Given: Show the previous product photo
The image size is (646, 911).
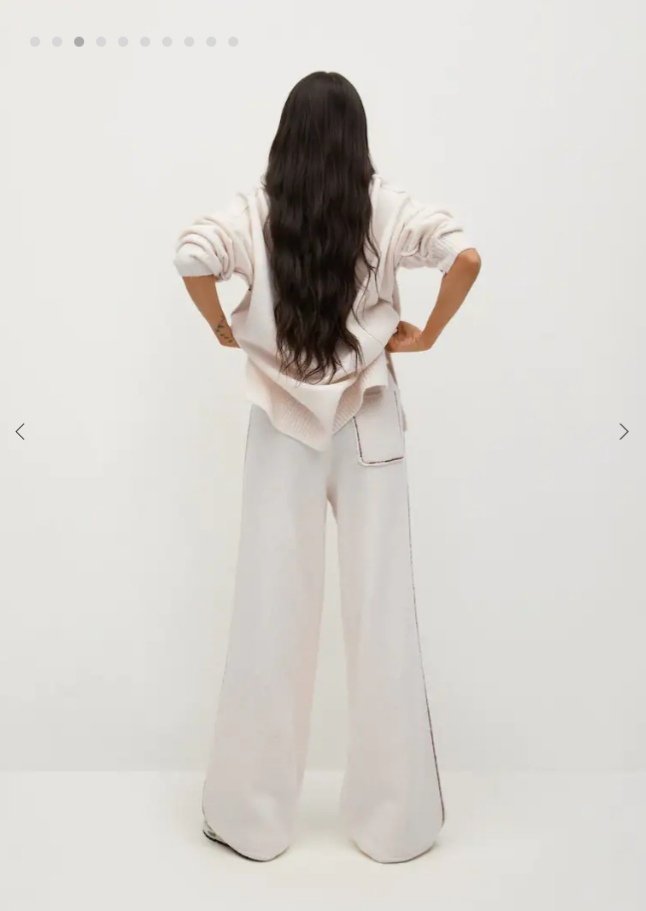Looking at the screenshot, I should point(20,432).
